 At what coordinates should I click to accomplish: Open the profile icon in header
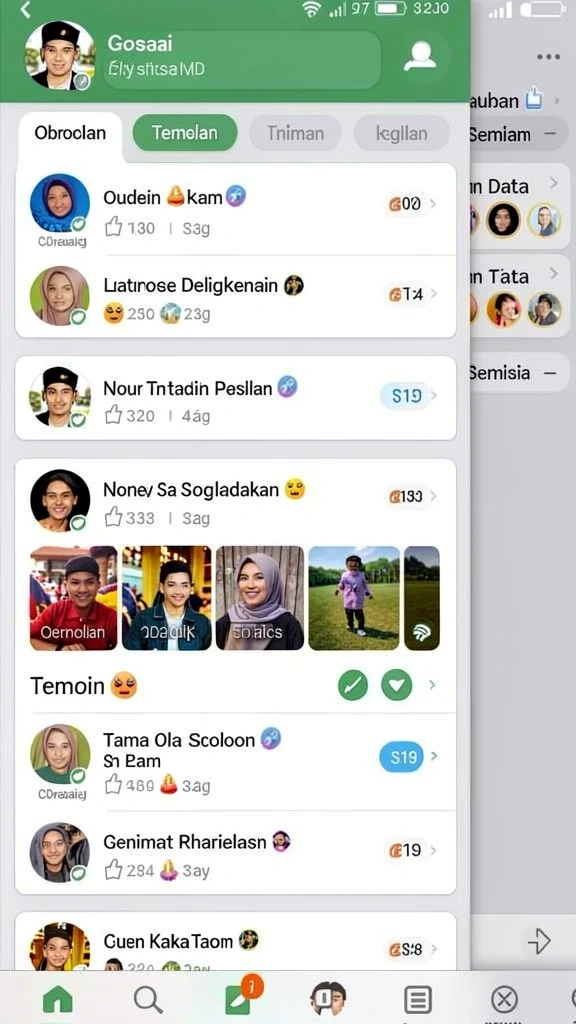click(419, 56)
